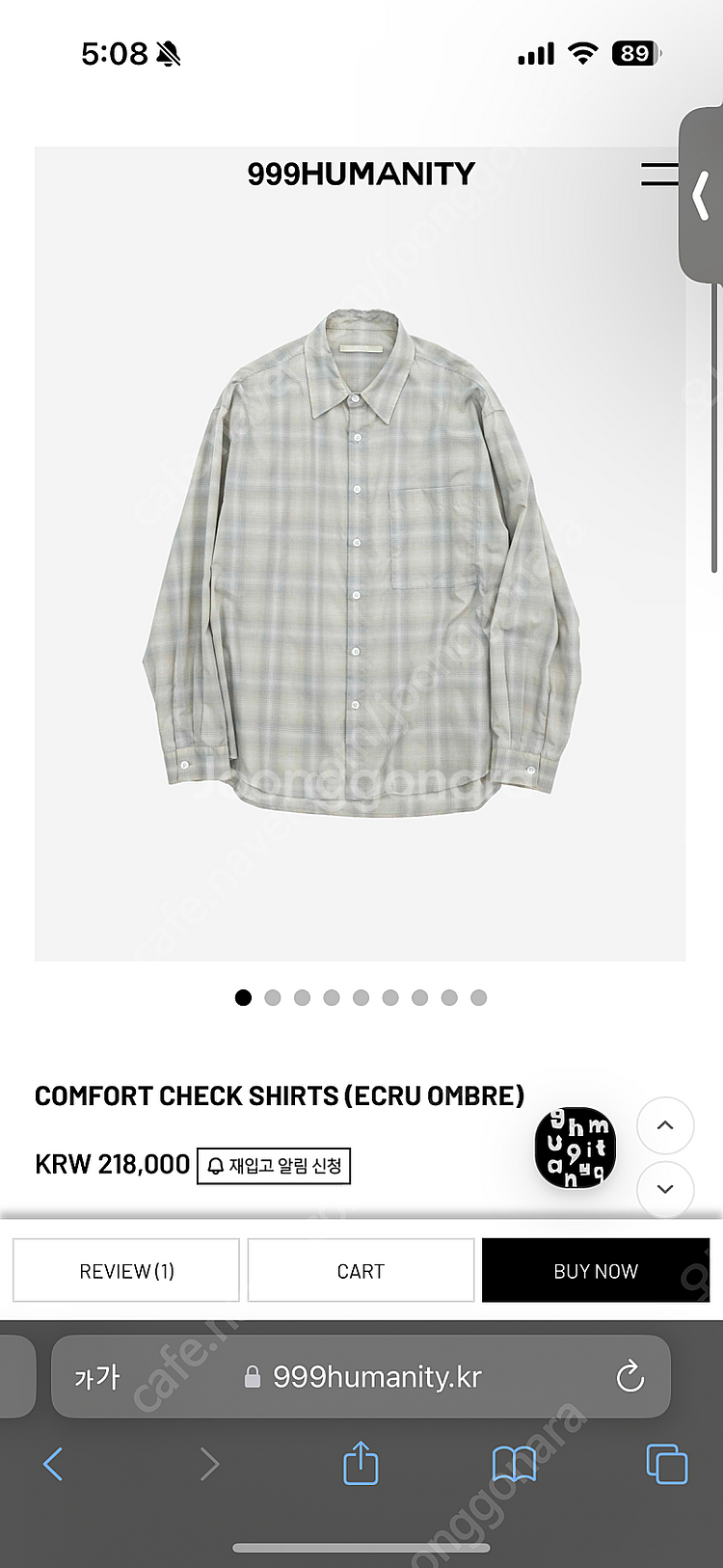Show all open Safari tabs
The height and width of the screenshot is (1568, 723).
click(666, 1464)
